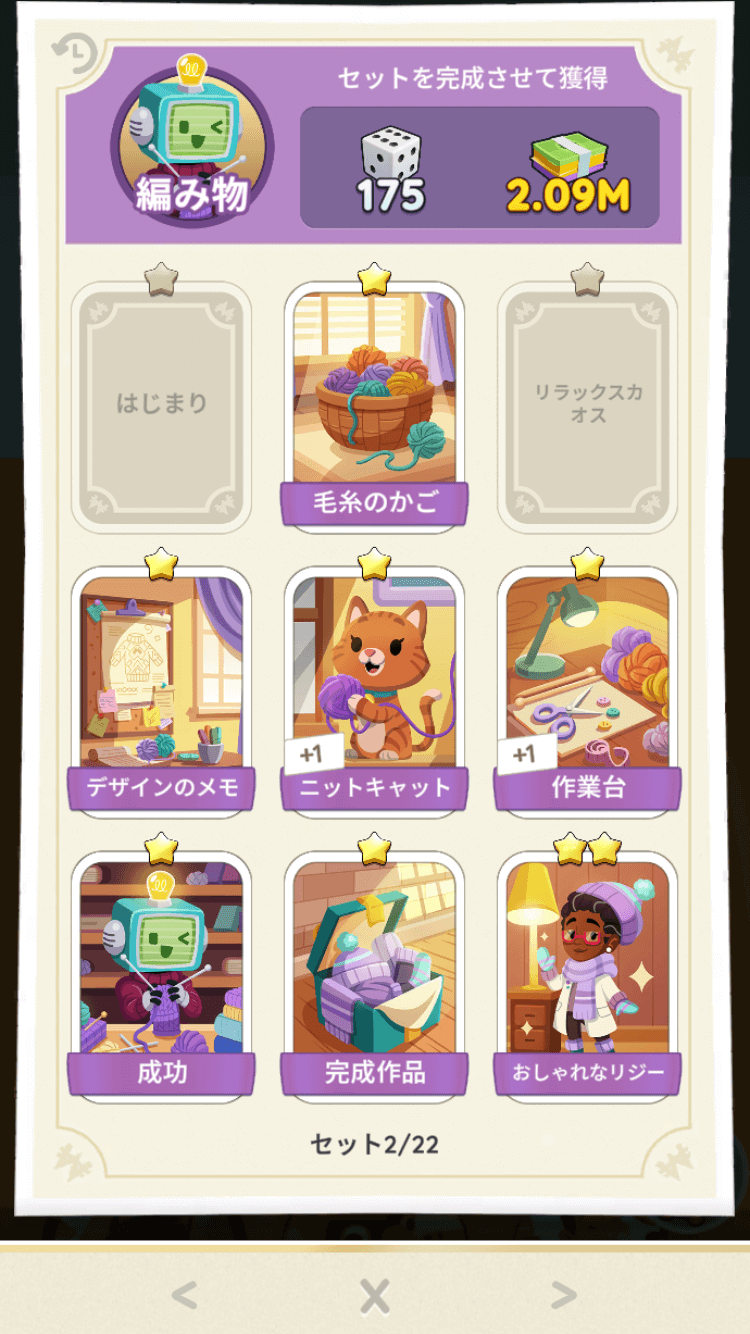
Task: View the デザインのメモ sticker
Action: 161,690
